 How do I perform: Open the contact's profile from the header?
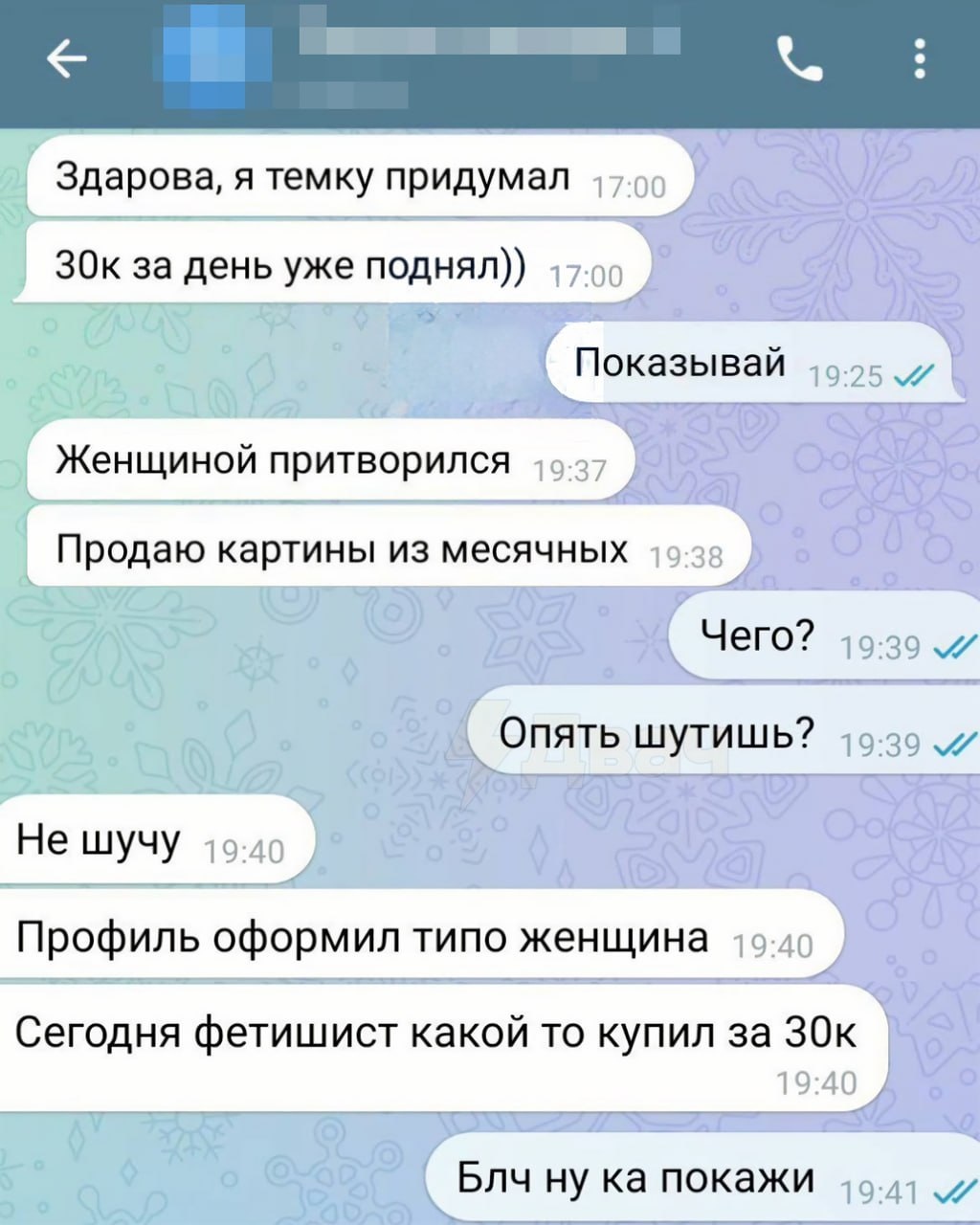click(x=421, y=59)
